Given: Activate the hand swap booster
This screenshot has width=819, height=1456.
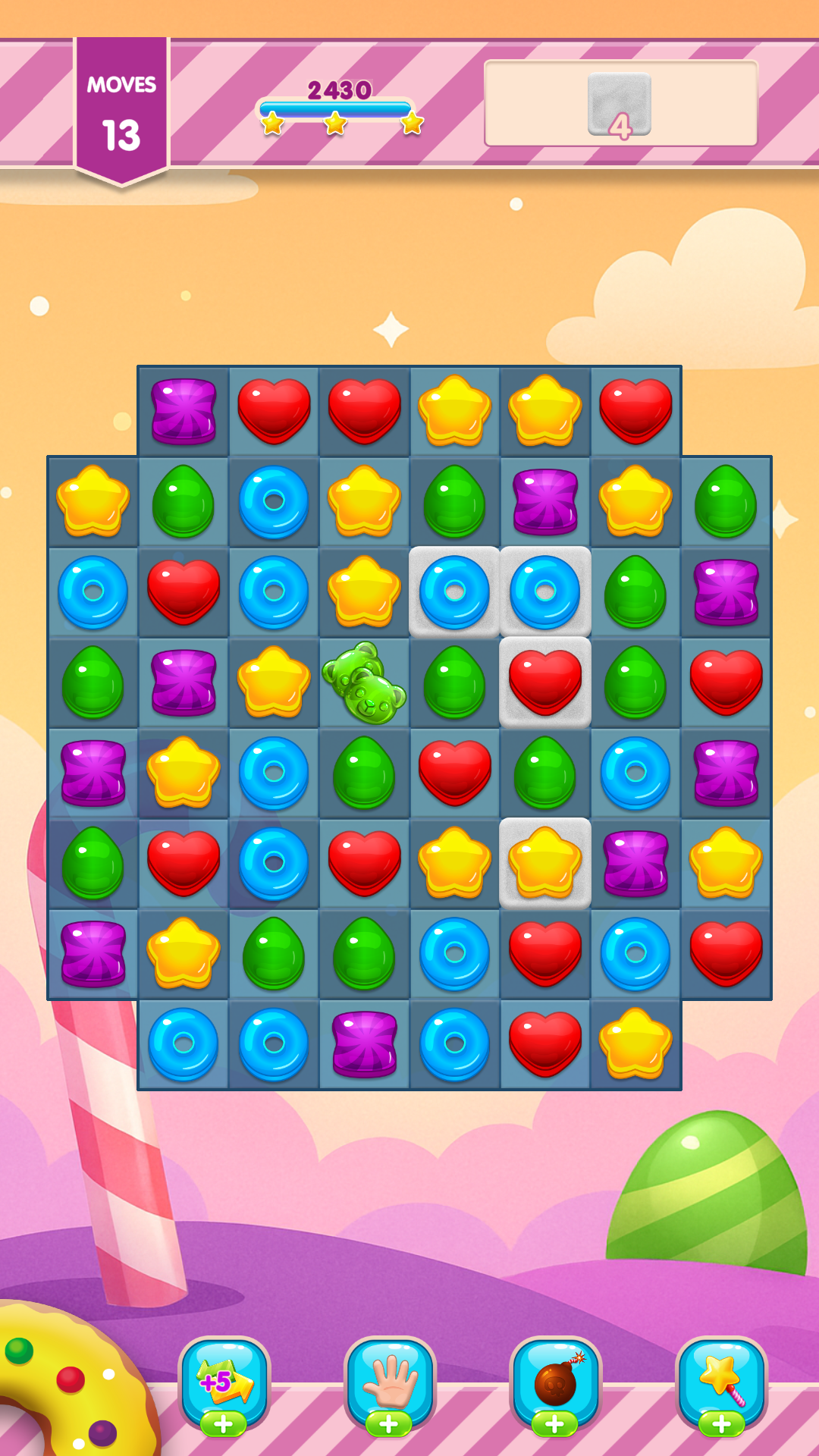Looking at the screenshot, I should (390, 1383).
